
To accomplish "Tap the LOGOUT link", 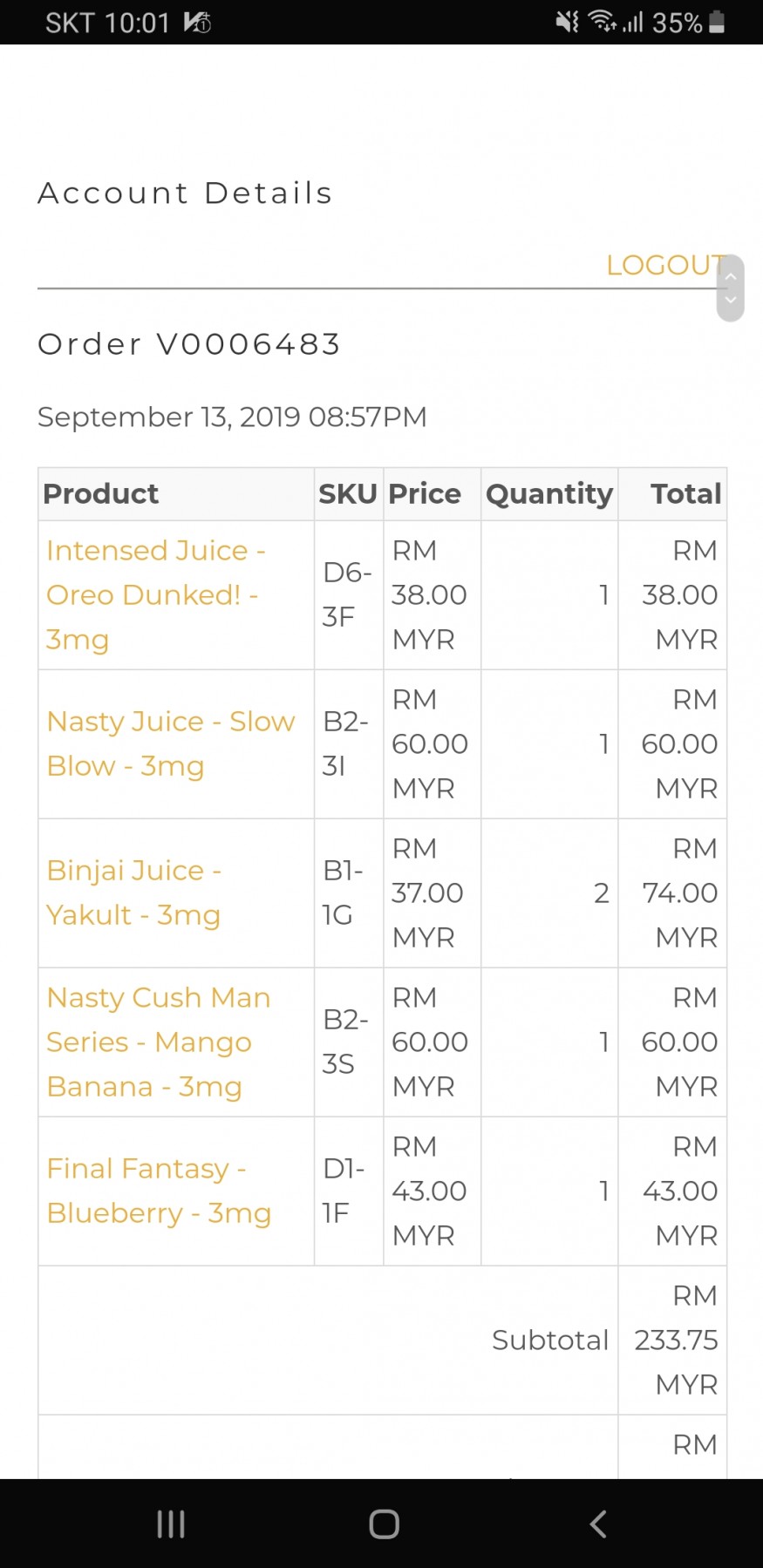I will click(x=665, y=265).
